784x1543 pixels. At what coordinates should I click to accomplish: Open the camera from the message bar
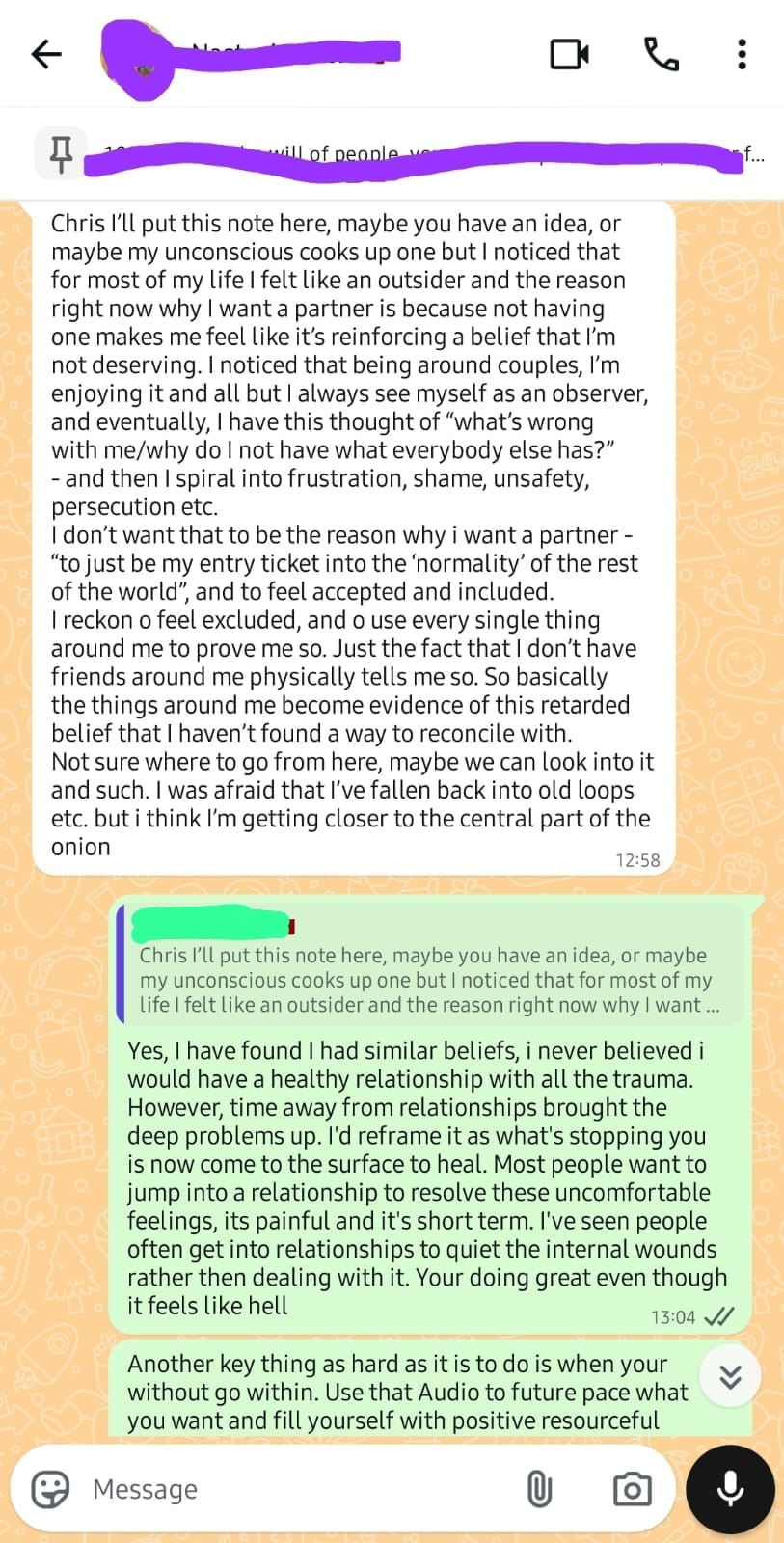tap(633, 1489)
